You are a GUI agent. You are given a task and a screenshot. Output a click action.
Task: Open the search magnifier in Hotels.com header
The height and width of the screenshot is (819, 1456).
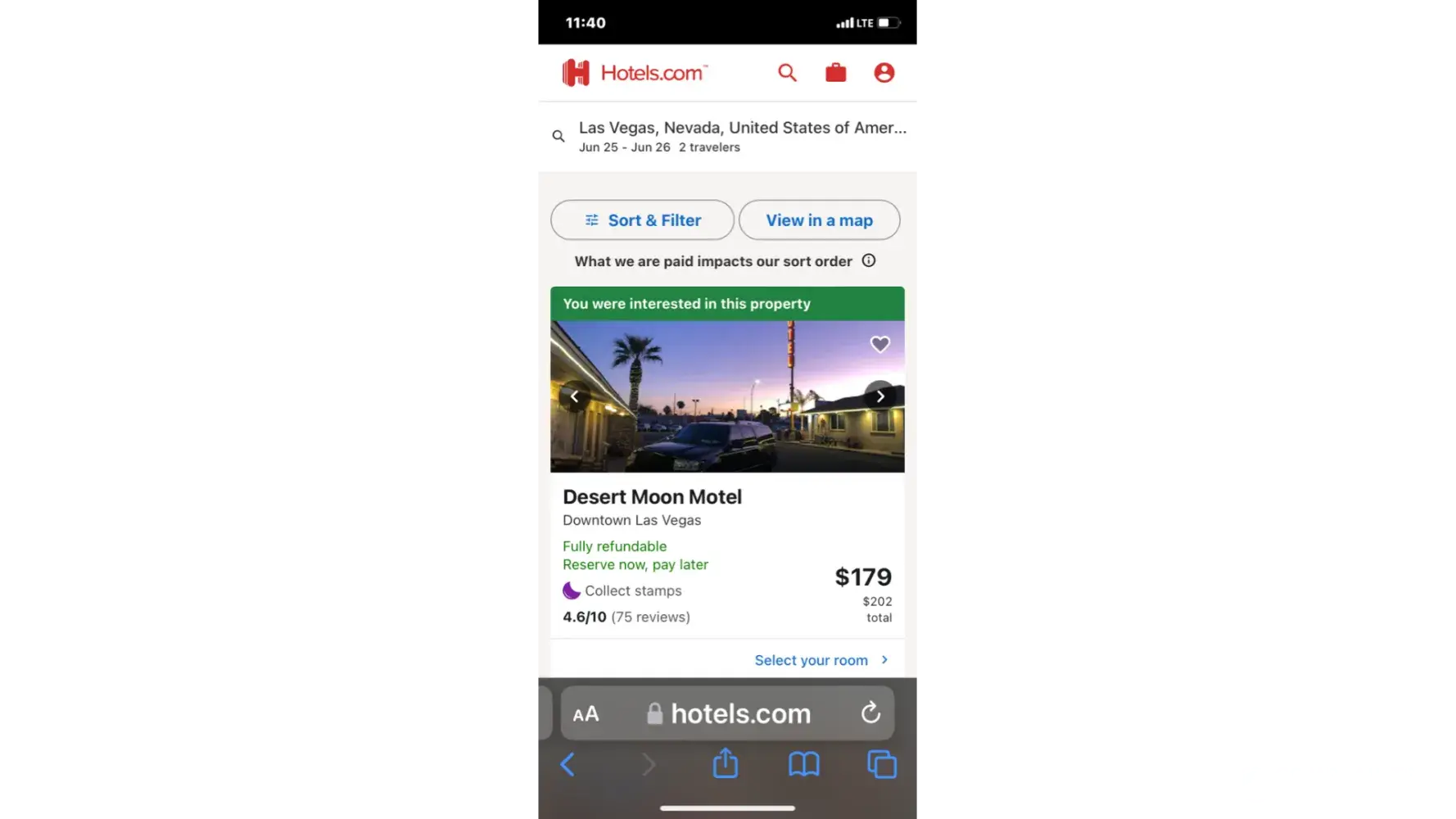[x=787, y=73]
